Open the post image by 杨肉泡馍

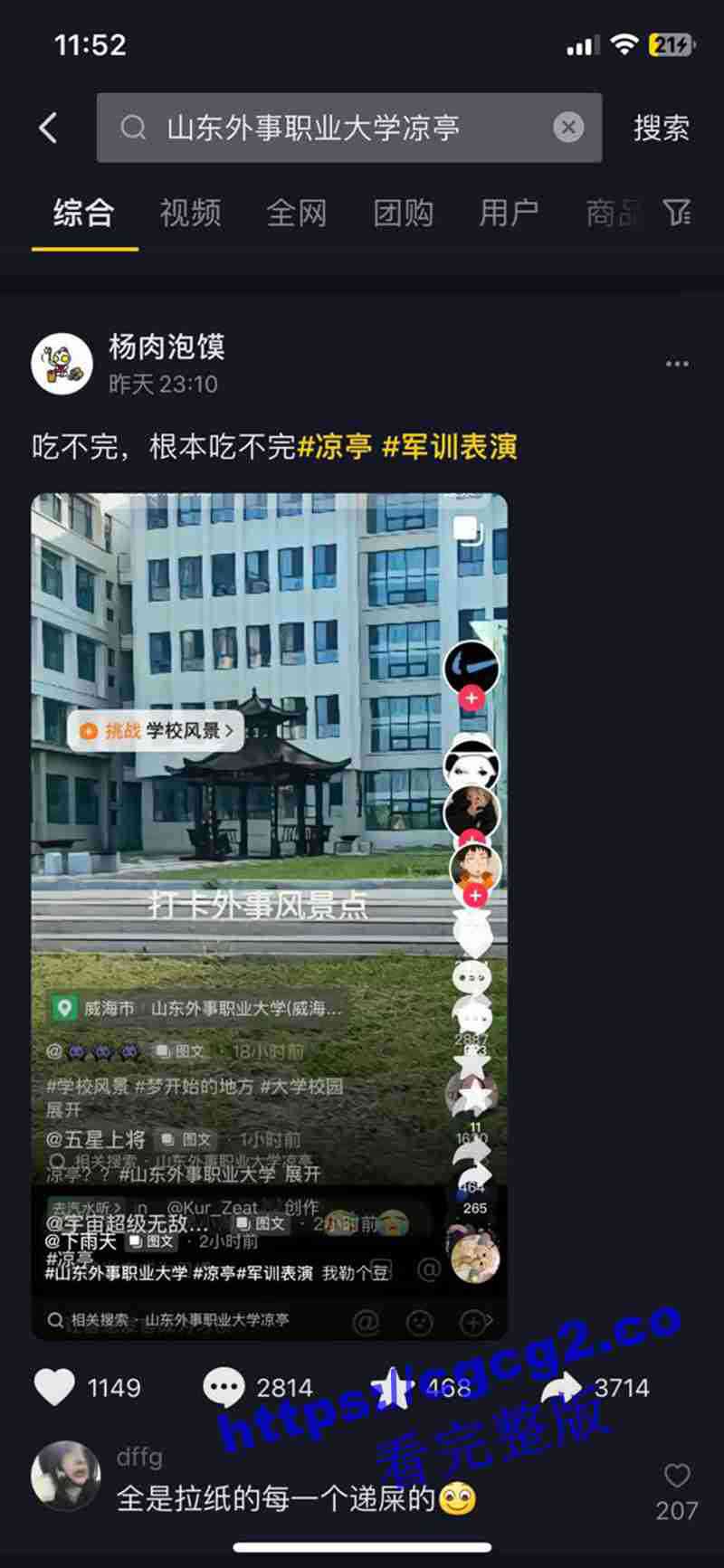tap(269, 914)
